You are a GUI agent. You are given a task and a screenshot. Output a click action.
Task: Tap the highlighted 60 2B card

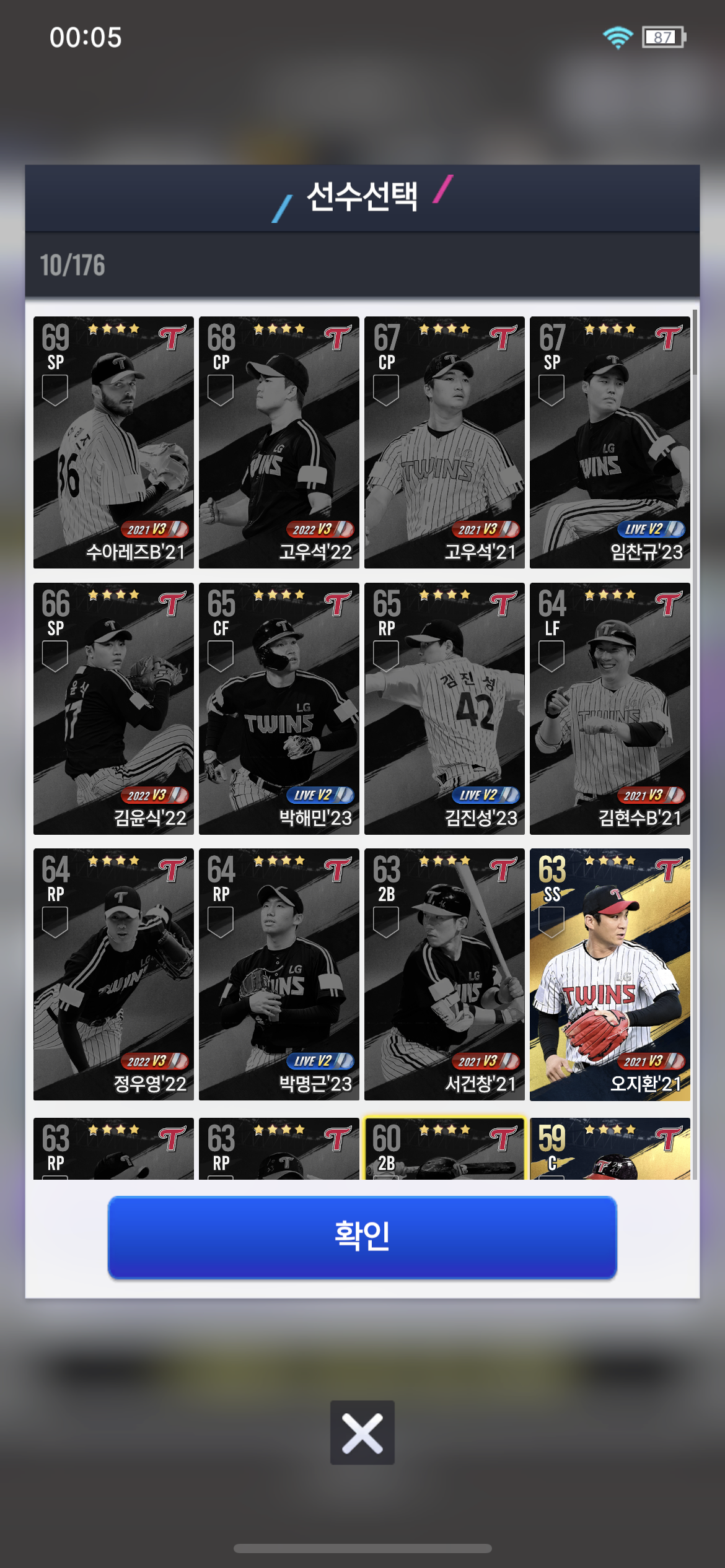[x=444, y=1149]
